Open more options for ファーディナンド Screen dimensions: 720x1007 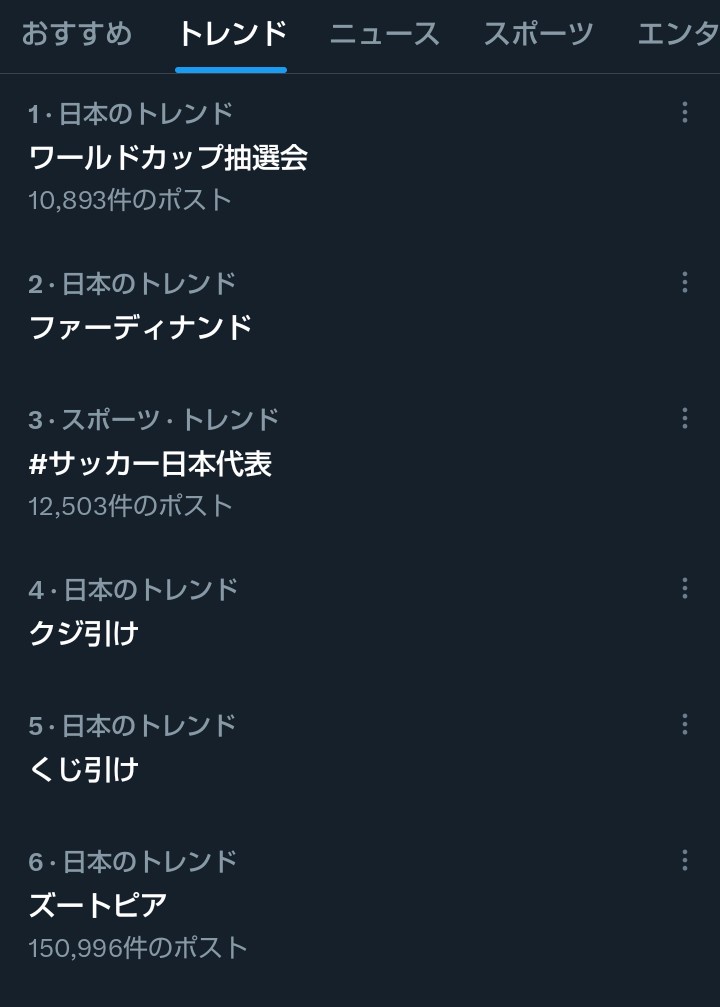point(685,282)
